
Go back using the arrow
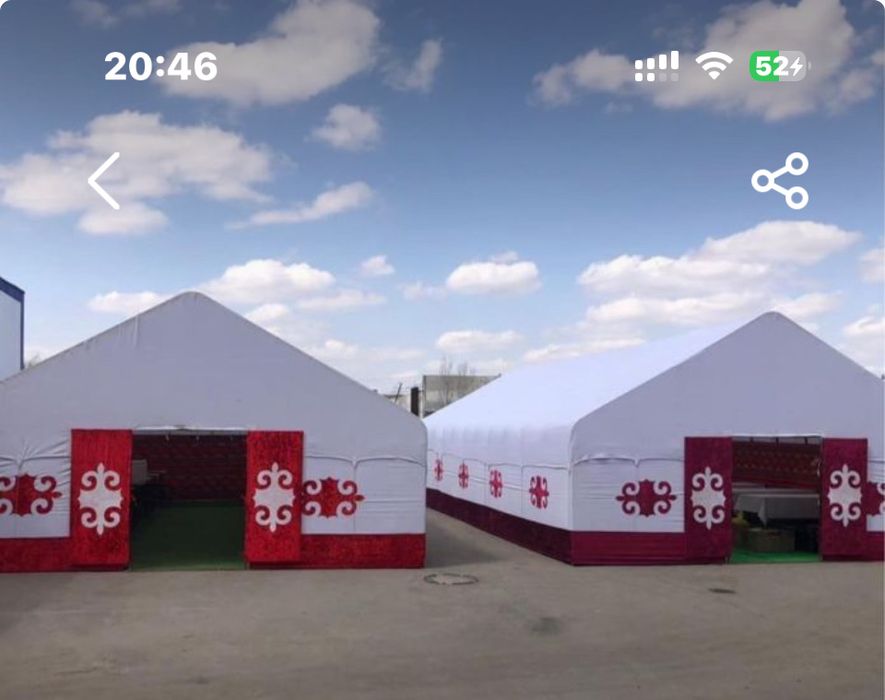pos(104,181)
